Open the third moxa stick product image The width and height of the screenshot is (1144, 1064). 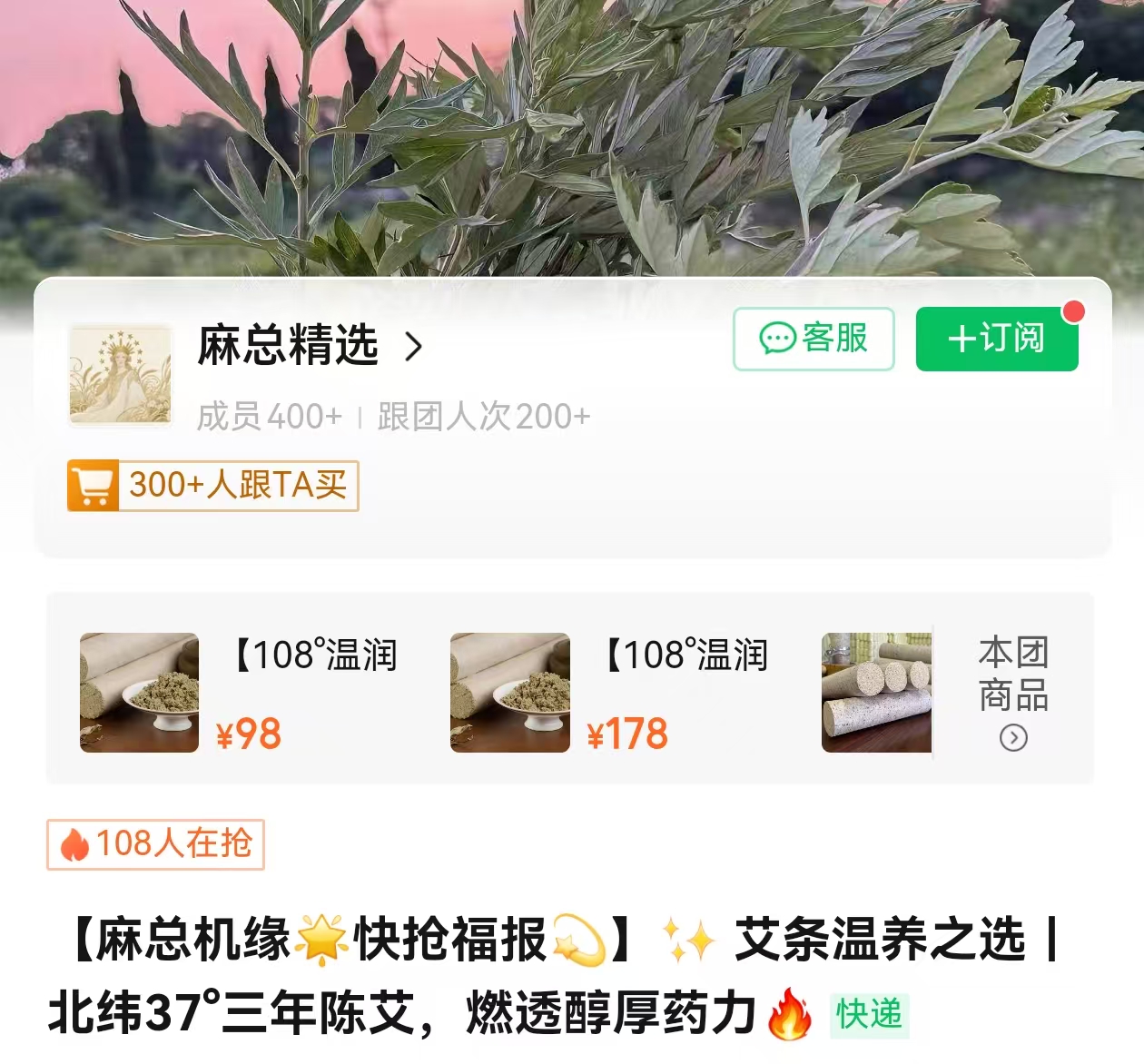876,693
